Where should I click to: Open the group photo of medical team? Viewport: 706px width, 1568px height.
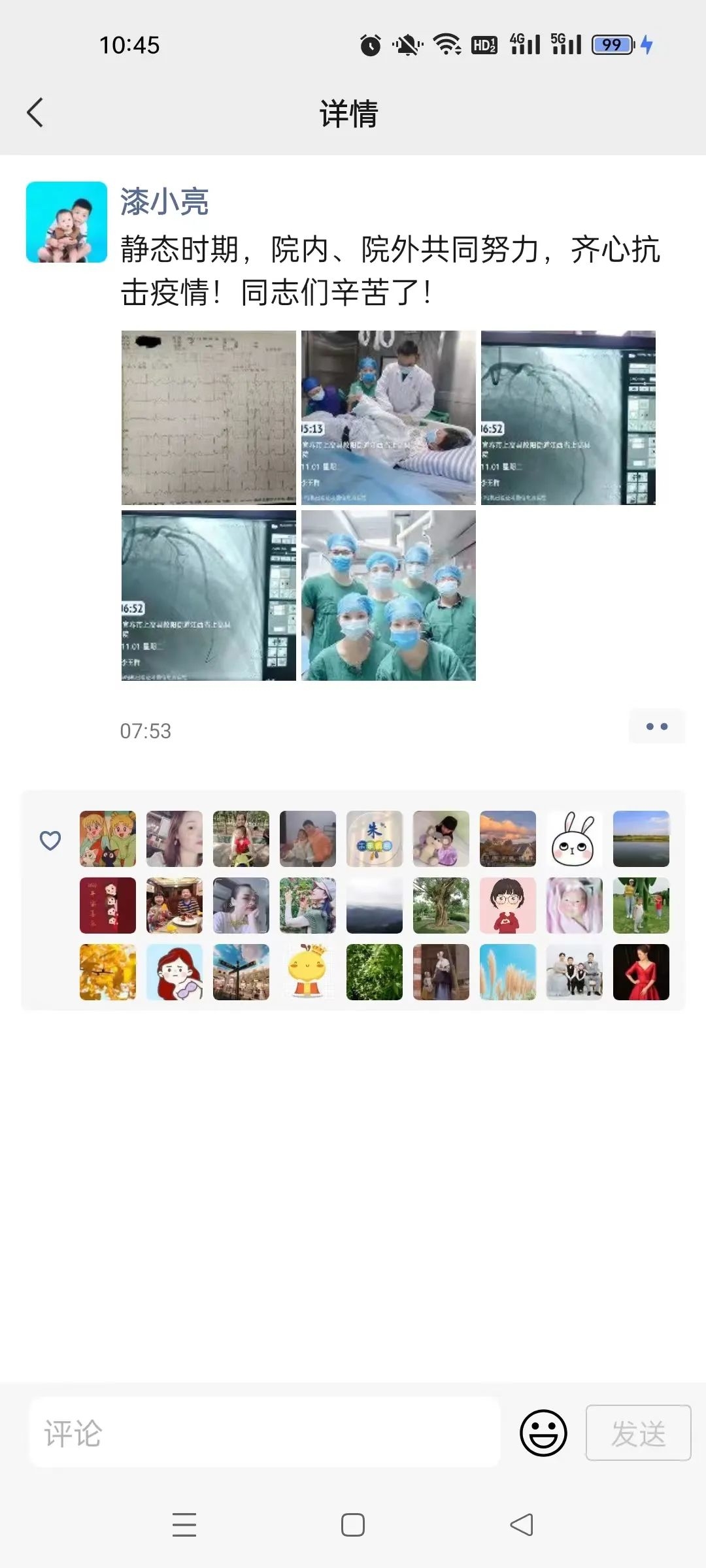[x=388, y=596]
